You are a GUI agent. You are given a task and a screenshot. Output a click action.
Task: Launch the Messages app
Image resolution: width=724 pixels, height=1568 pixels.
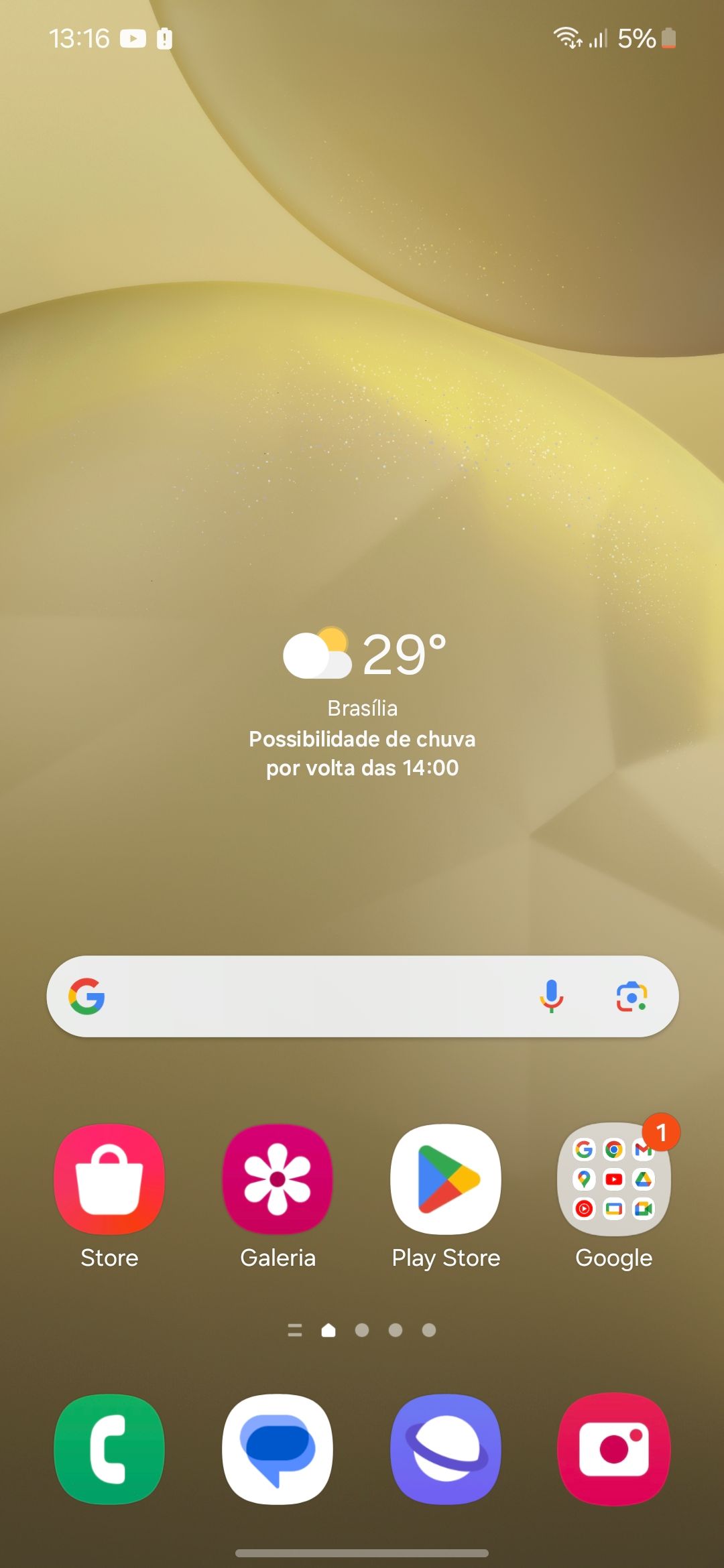coord(278,1449)
